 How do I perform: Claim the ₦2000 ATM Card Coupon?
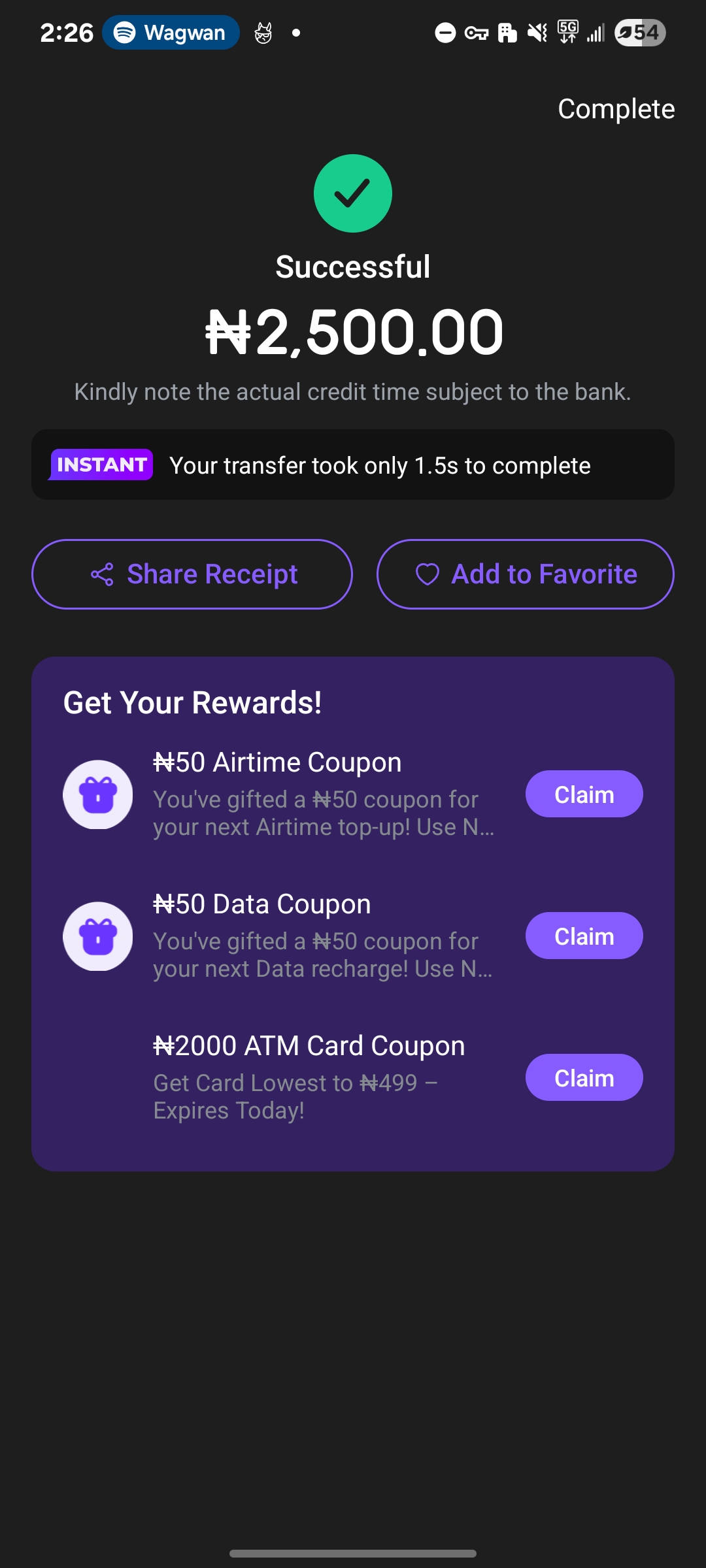point(584,1078)
